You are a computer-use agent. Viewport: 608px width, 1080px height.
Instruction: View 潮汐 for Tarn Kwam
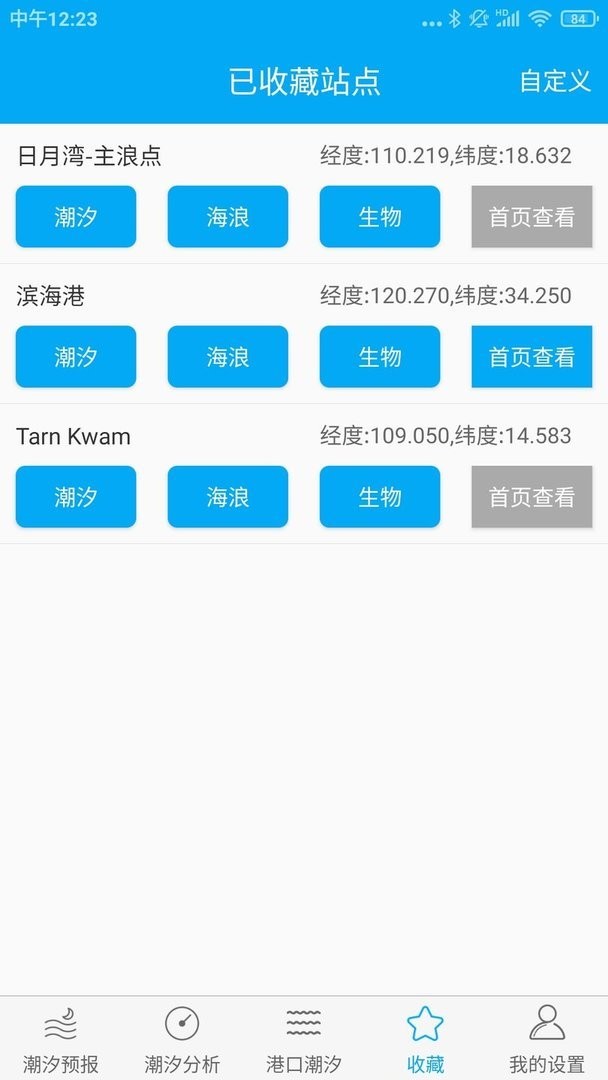76,497
